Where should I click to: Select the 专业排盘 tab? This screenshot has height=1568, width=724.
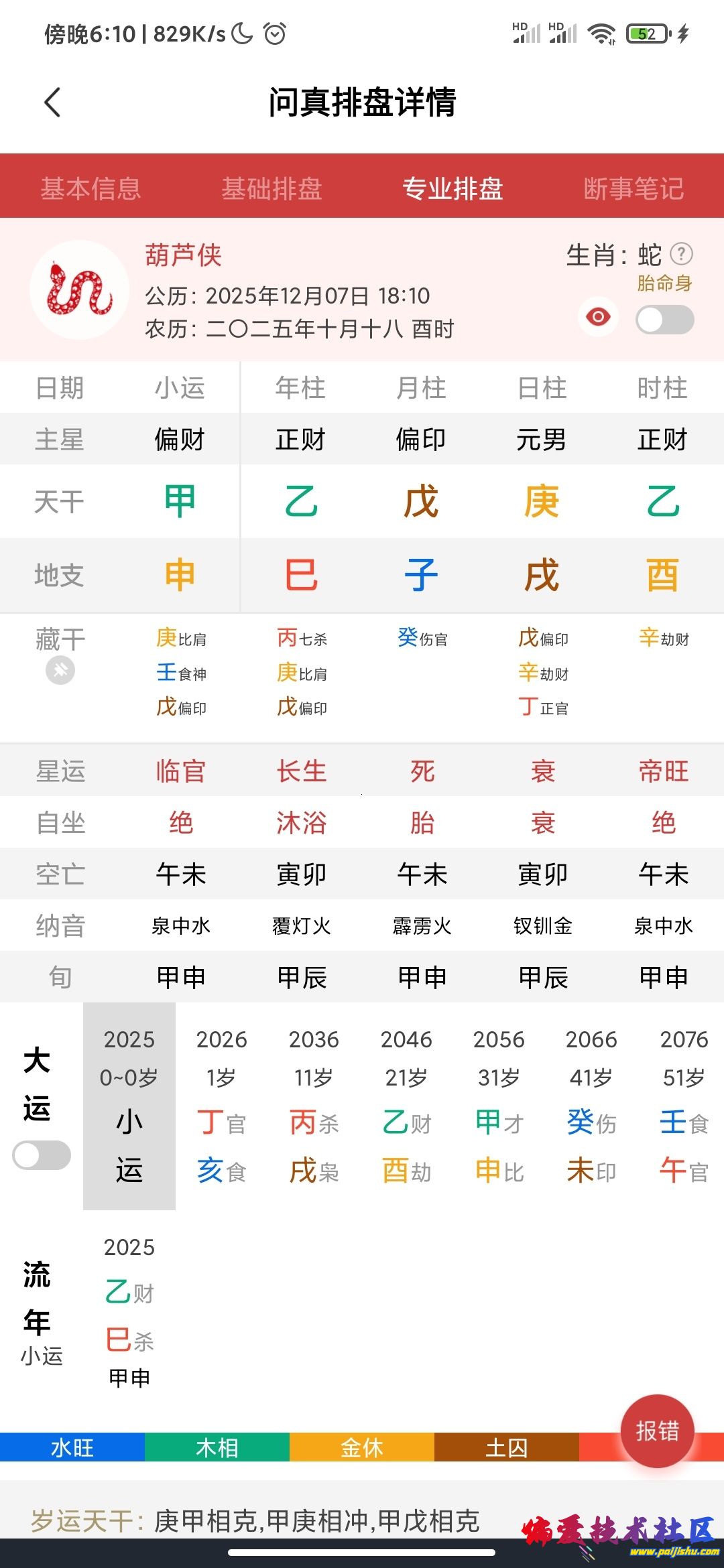click(452, 188)
